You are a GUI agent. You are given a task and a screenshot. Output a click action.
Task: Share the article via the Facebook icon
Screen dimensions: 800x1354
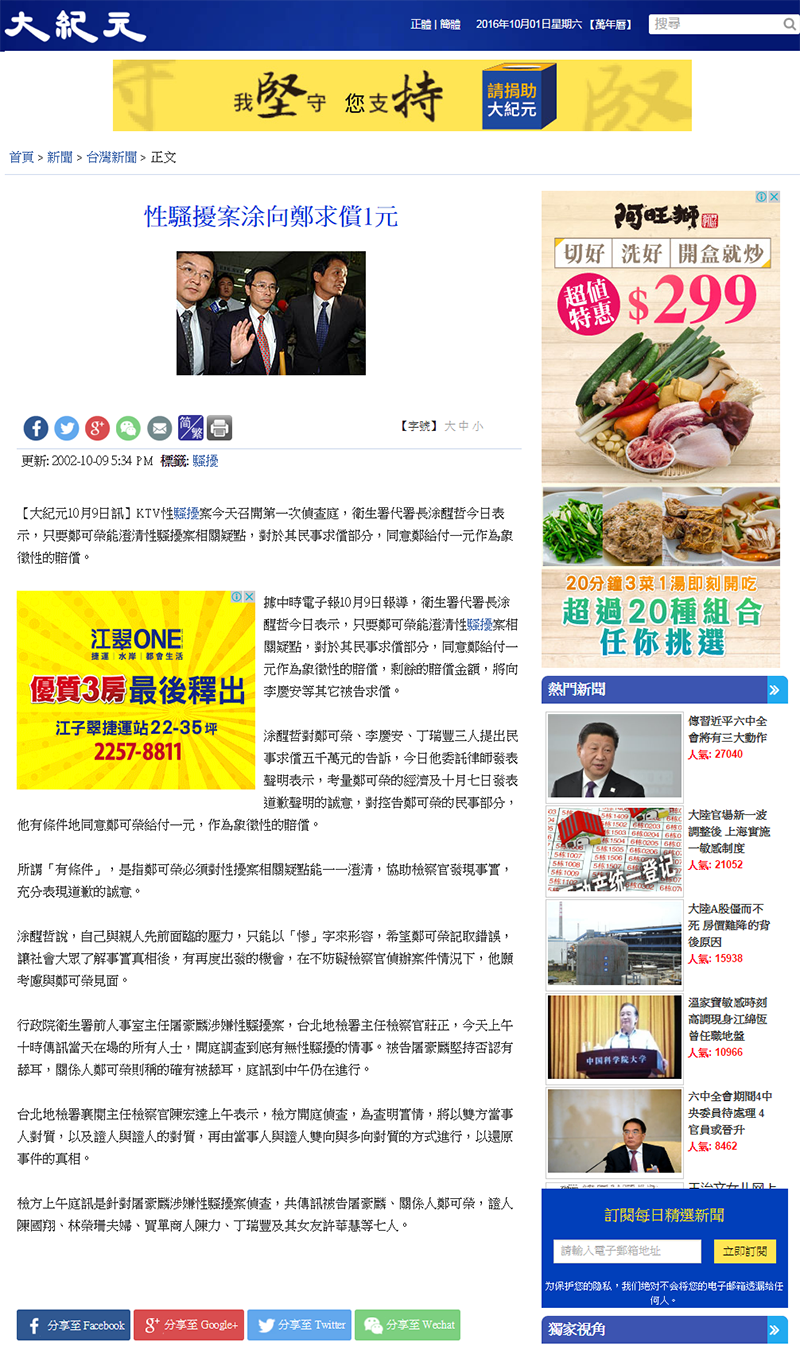click(36, 428)
